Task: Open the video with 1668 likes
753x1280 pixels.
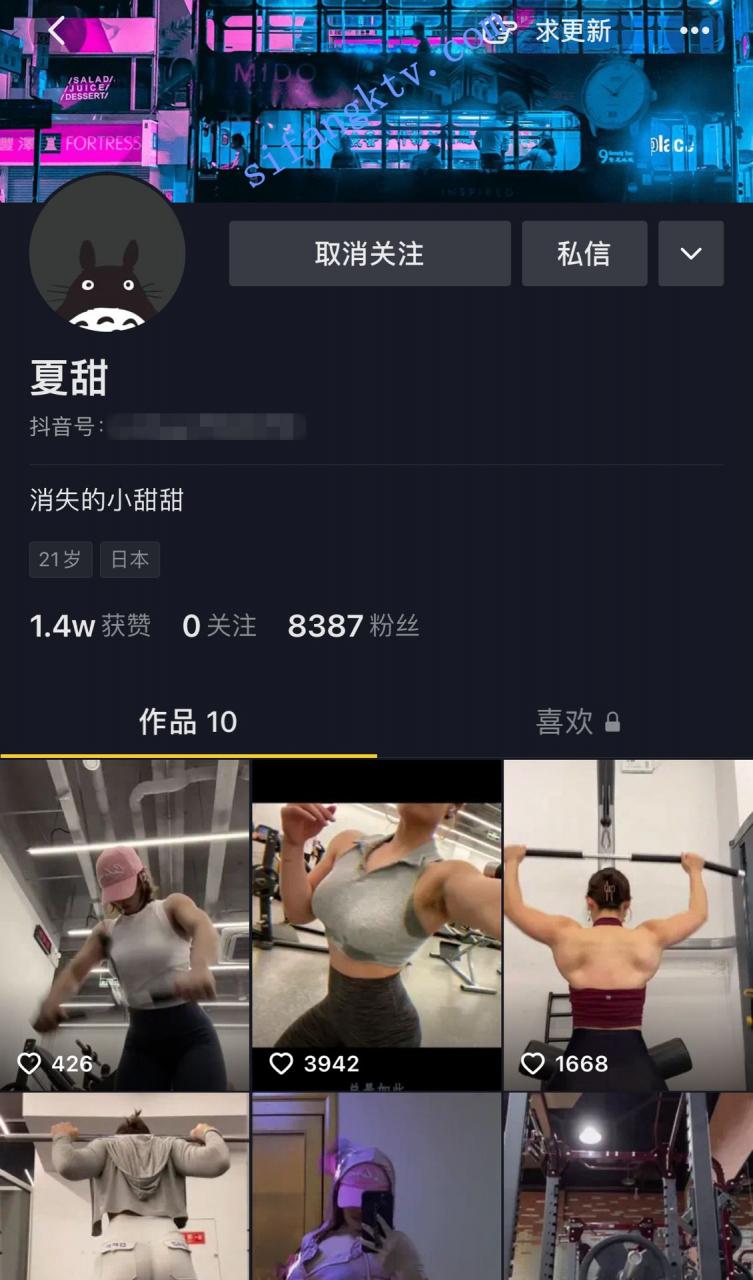Action: tap(628, 924)
